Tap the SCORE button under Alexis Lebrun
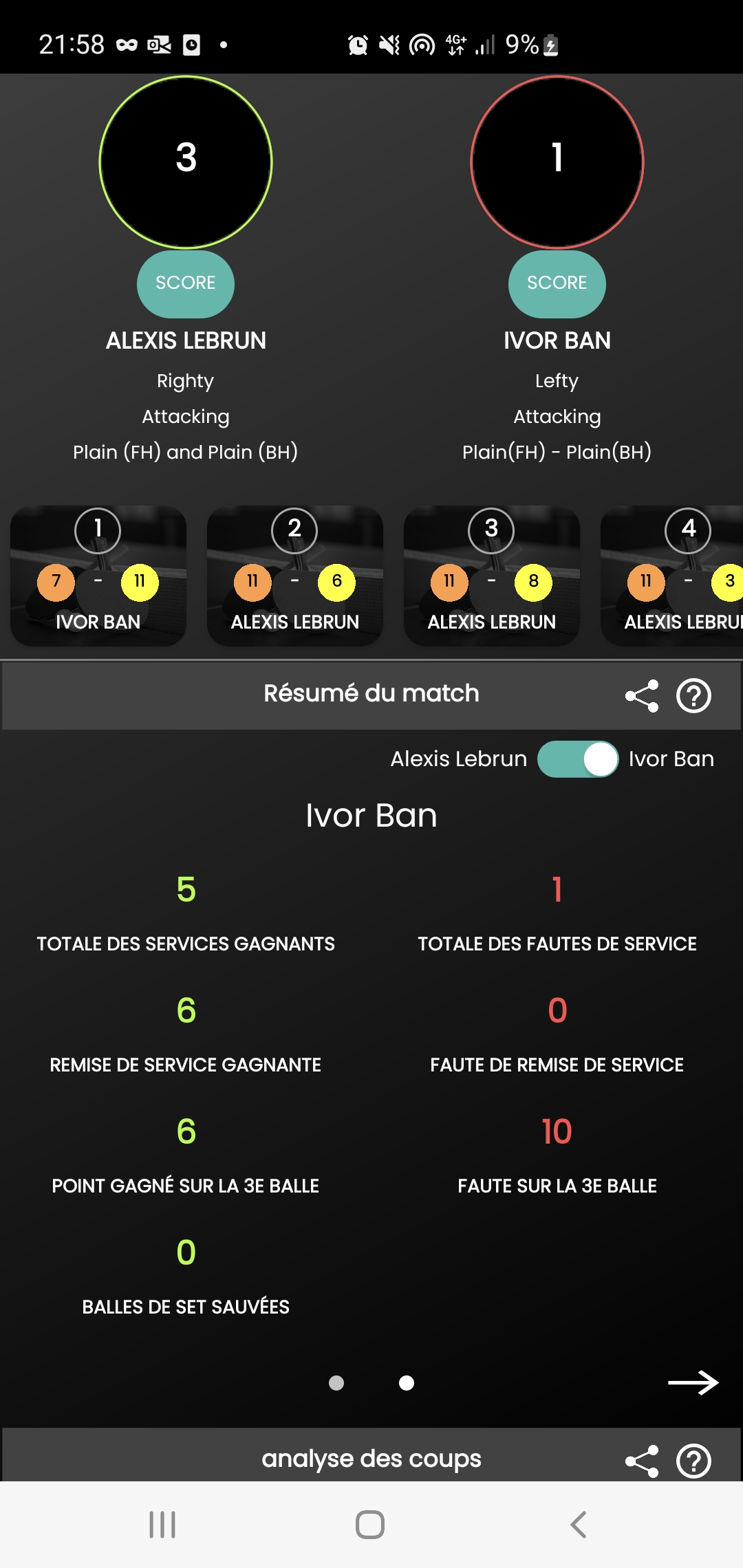This screenshot has width=743, height=1568. (x=186, y=283)
